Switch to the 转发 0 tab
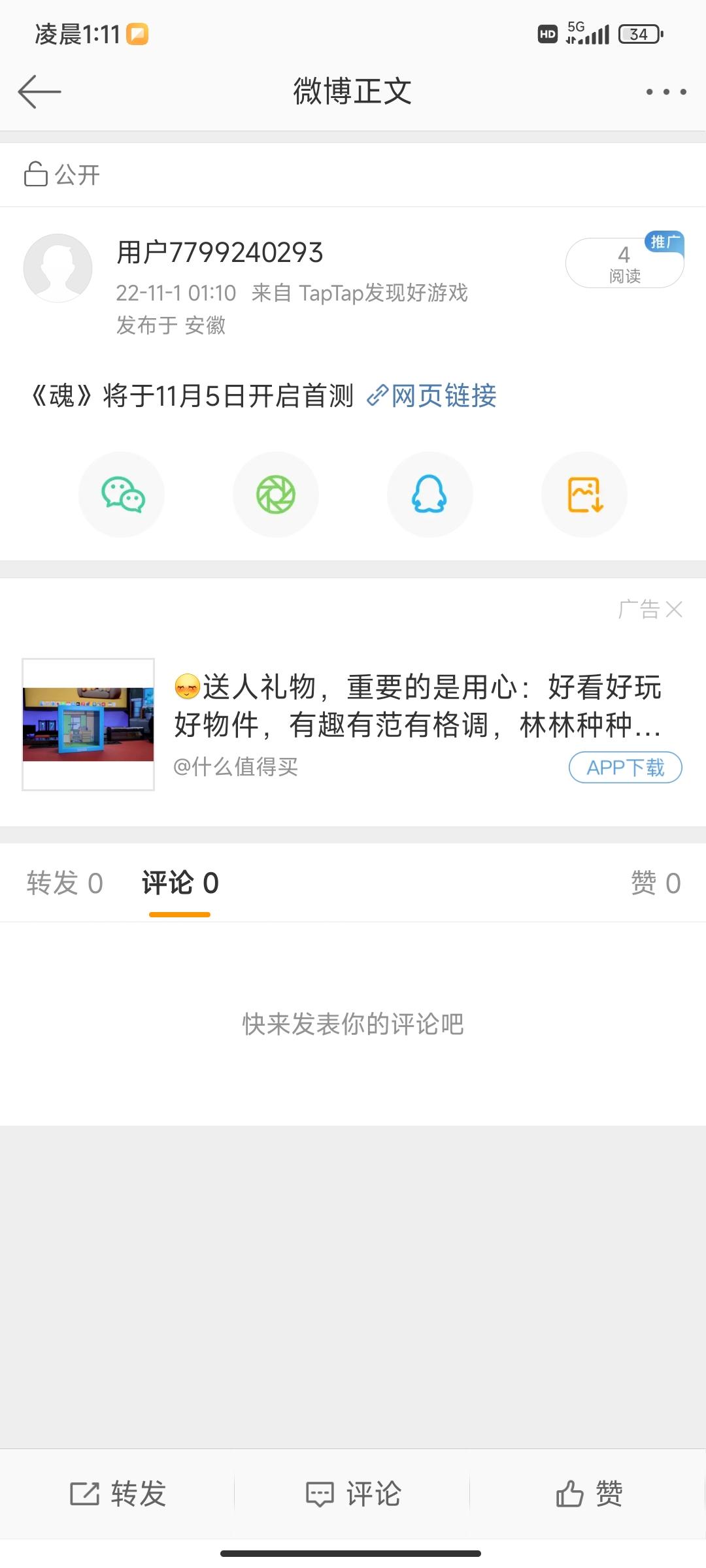 click(65, 883)
